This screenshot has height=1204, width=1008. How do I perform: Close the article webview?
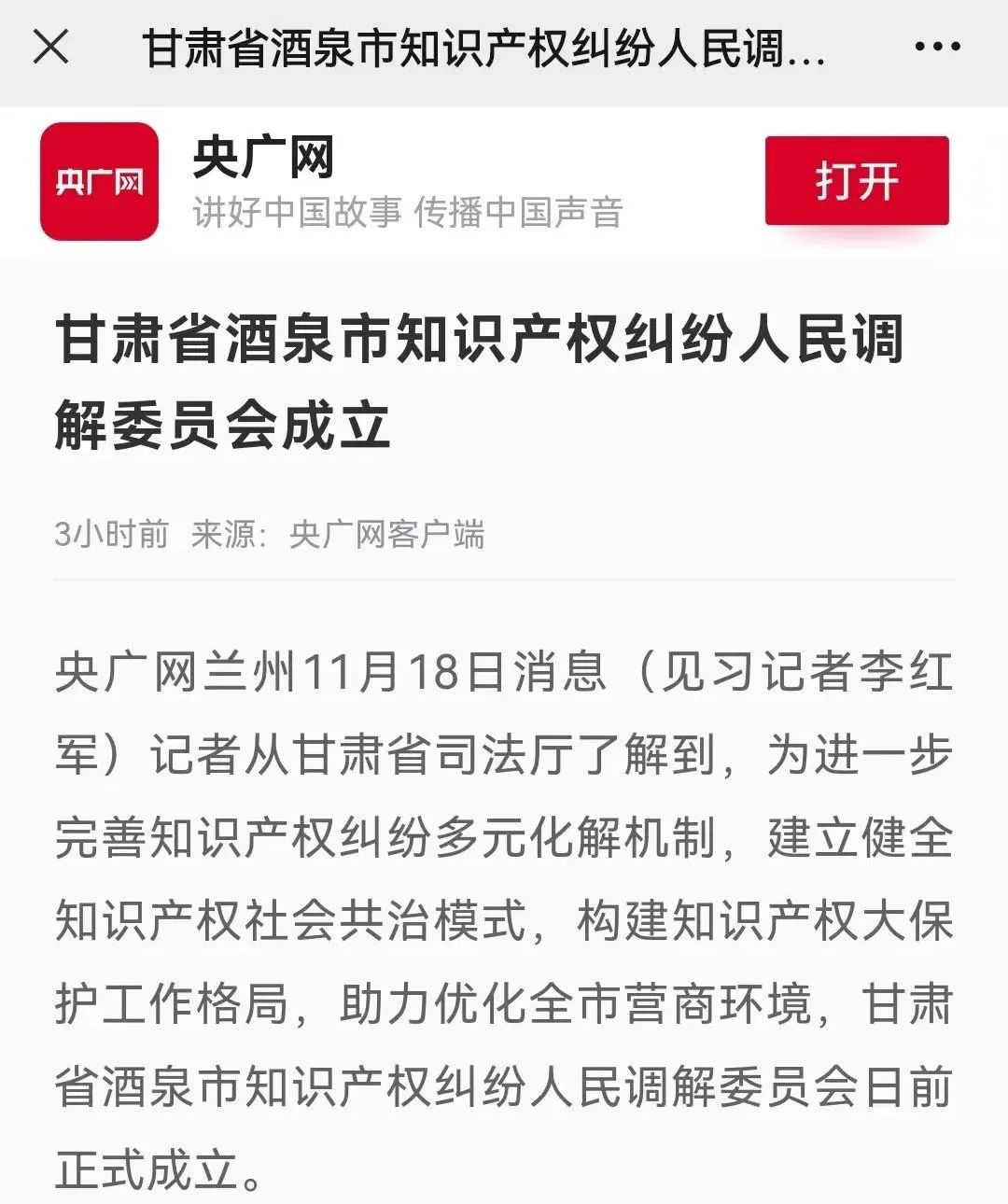[x=51, y=47]
